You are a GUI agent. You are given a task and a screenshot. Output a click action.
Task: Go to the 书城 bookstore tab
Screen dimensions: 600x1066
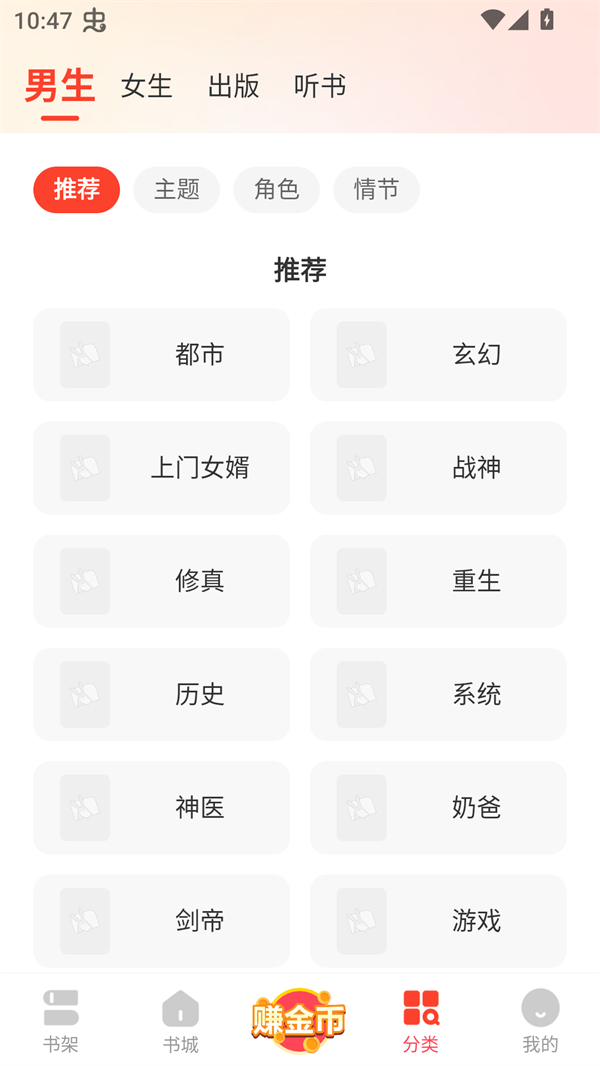tap(181, 1020)
